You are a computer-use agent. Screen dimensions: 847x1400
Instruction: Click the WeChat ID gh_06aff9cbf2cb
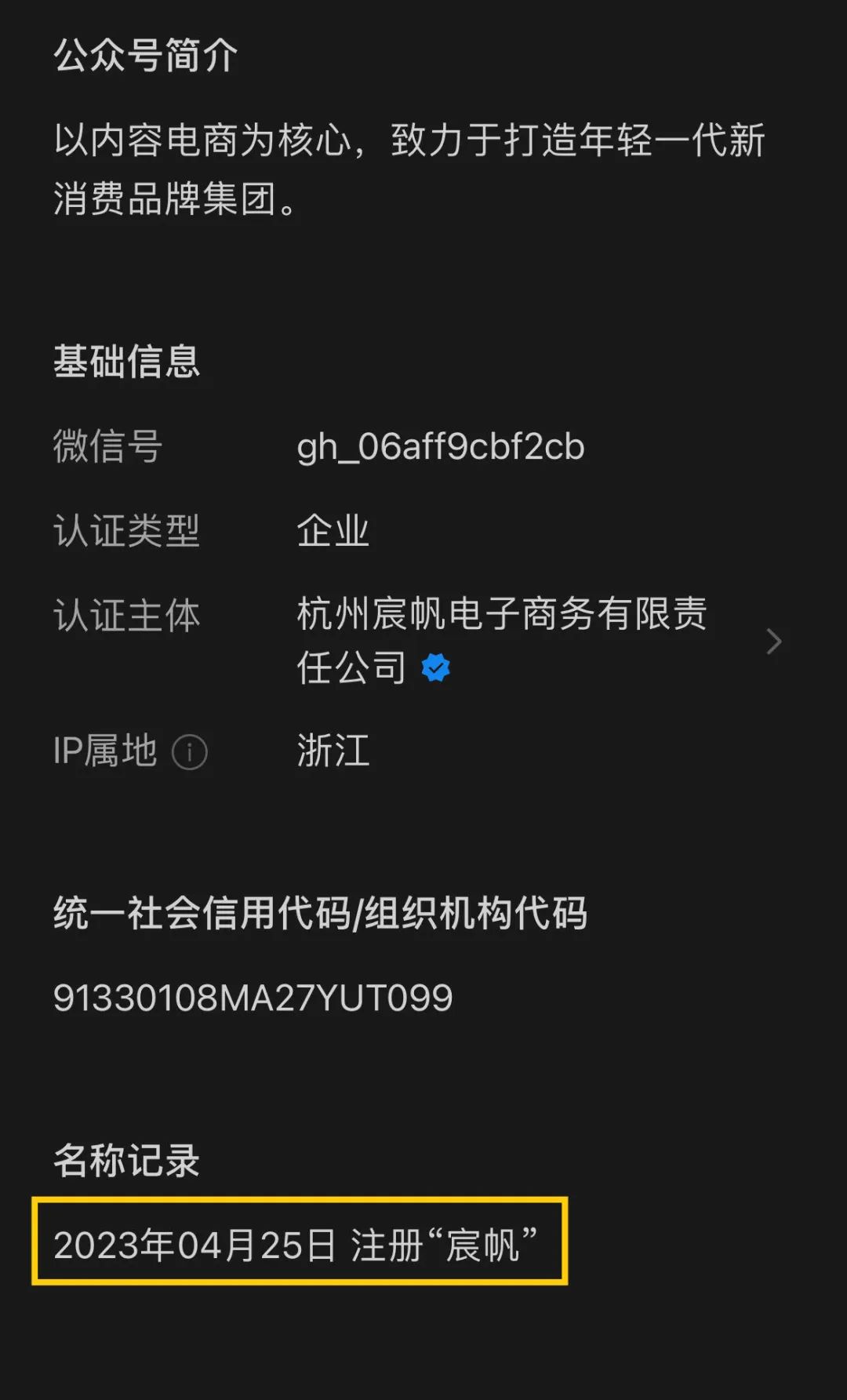click(x=440, y=448)
